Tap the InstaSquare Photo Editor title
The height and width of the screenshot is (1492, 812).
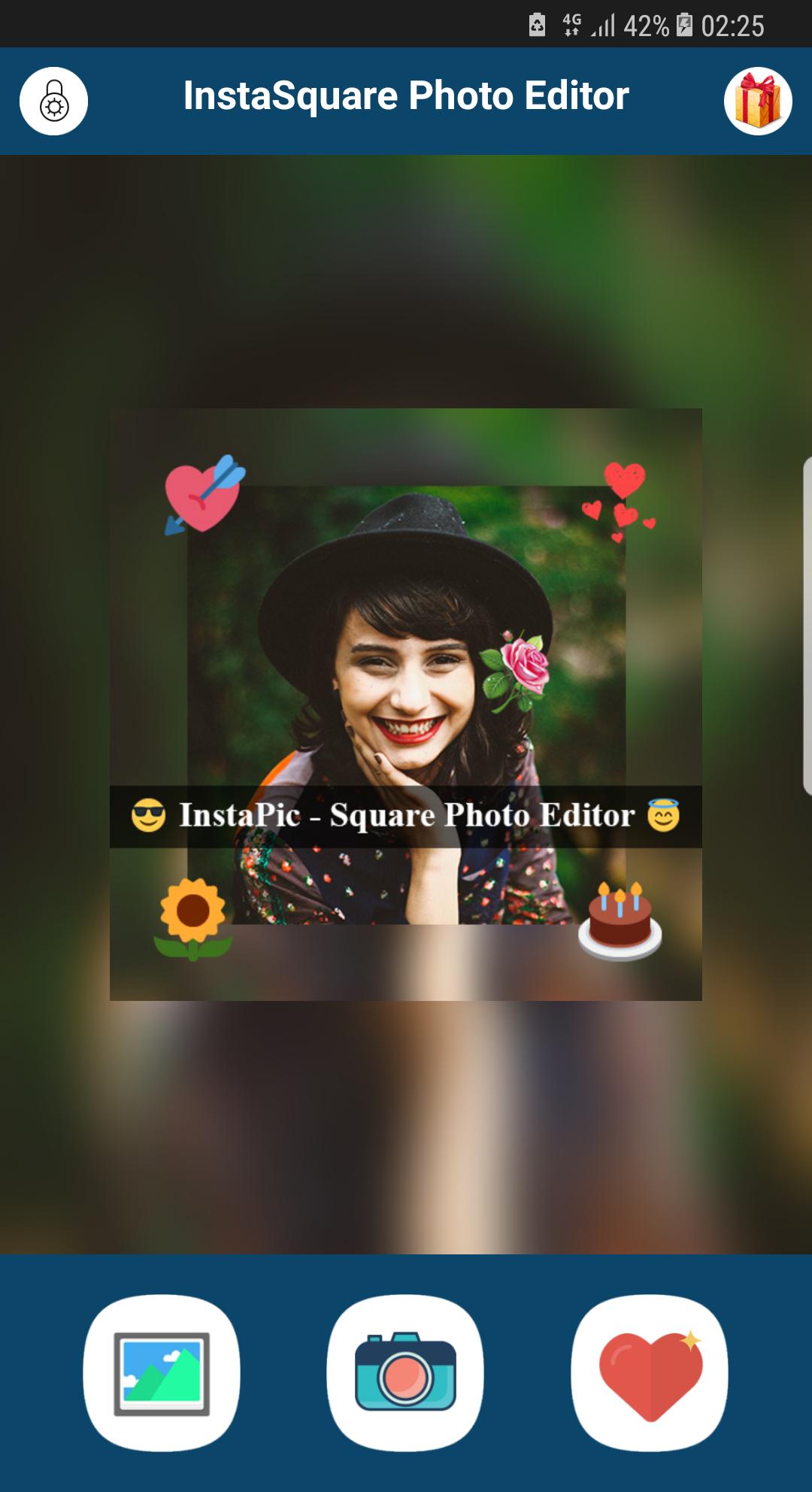406,96
